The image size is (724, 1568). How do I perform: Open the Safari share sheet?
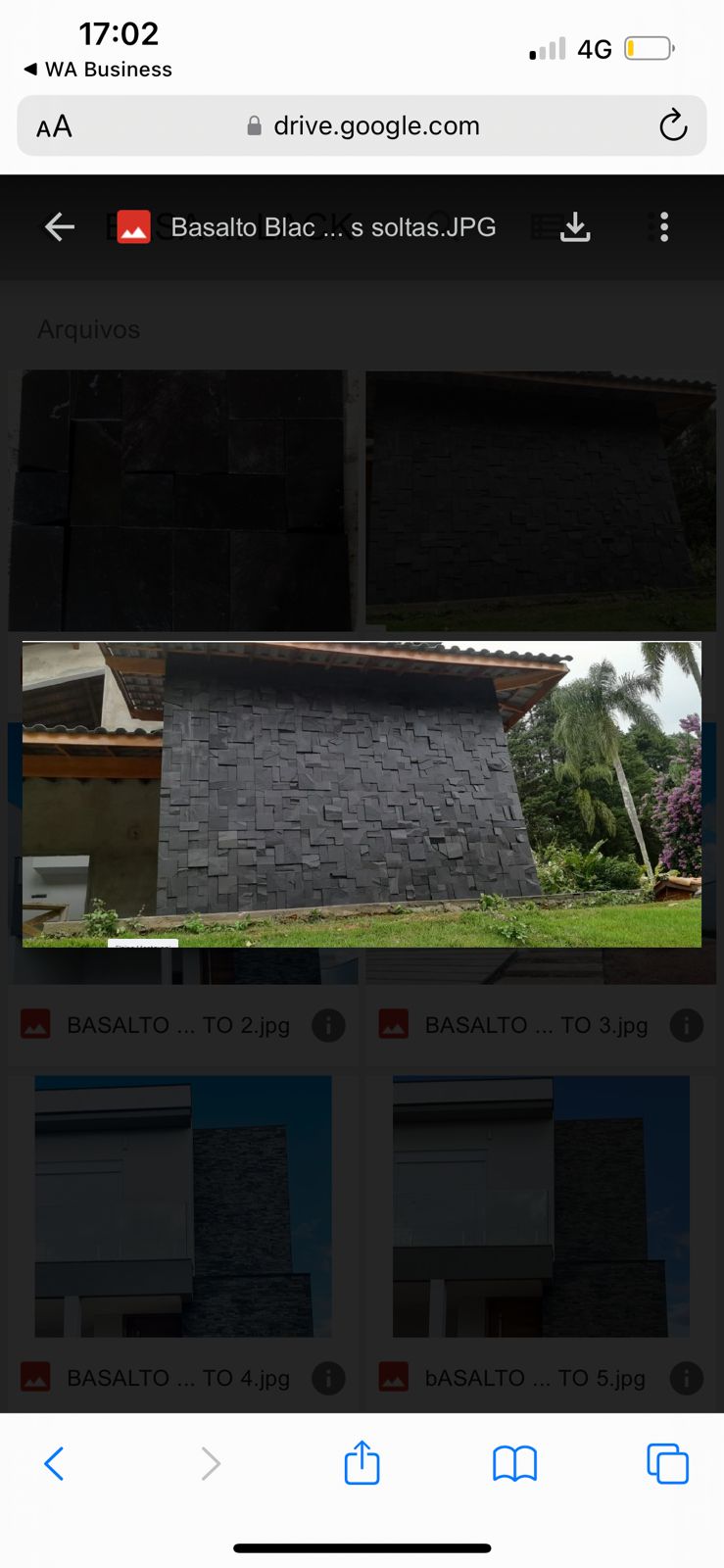[362, 1463]
